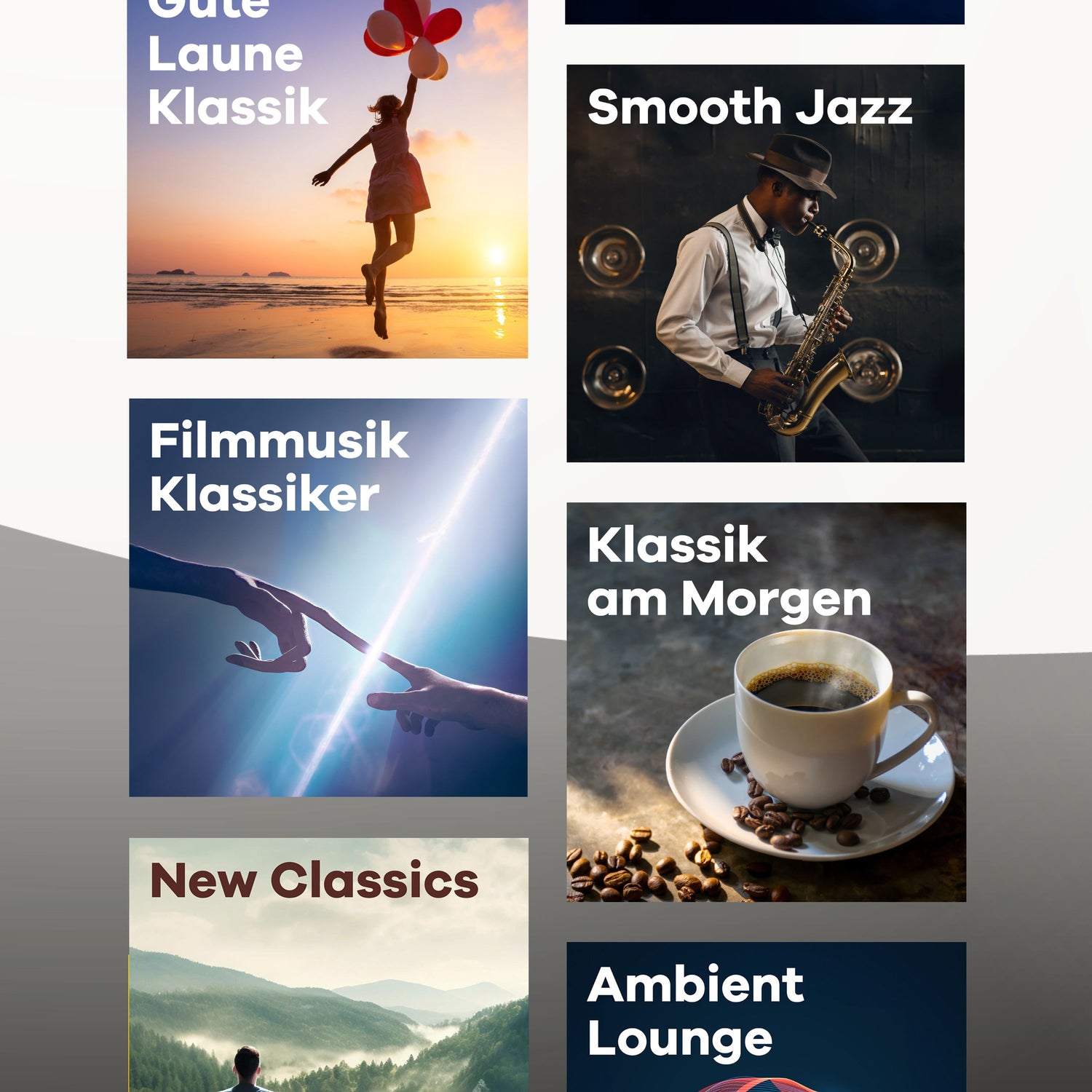This screenshot has width=1092, height=1092.
Task: Select the Ambient Lounge tile
Action: click(766, 1016)
